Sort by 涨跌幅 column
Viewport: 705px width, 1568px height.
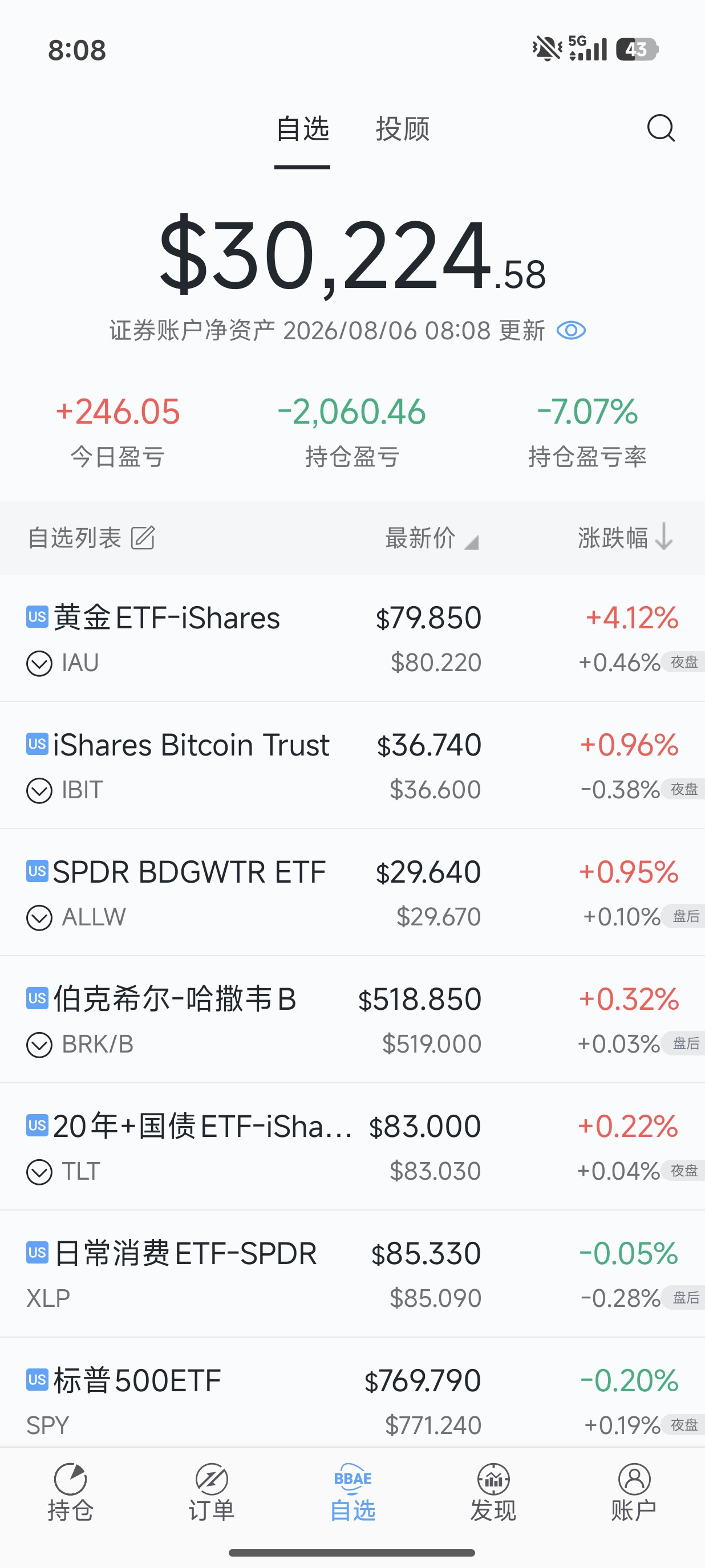(x=625, y=538)
